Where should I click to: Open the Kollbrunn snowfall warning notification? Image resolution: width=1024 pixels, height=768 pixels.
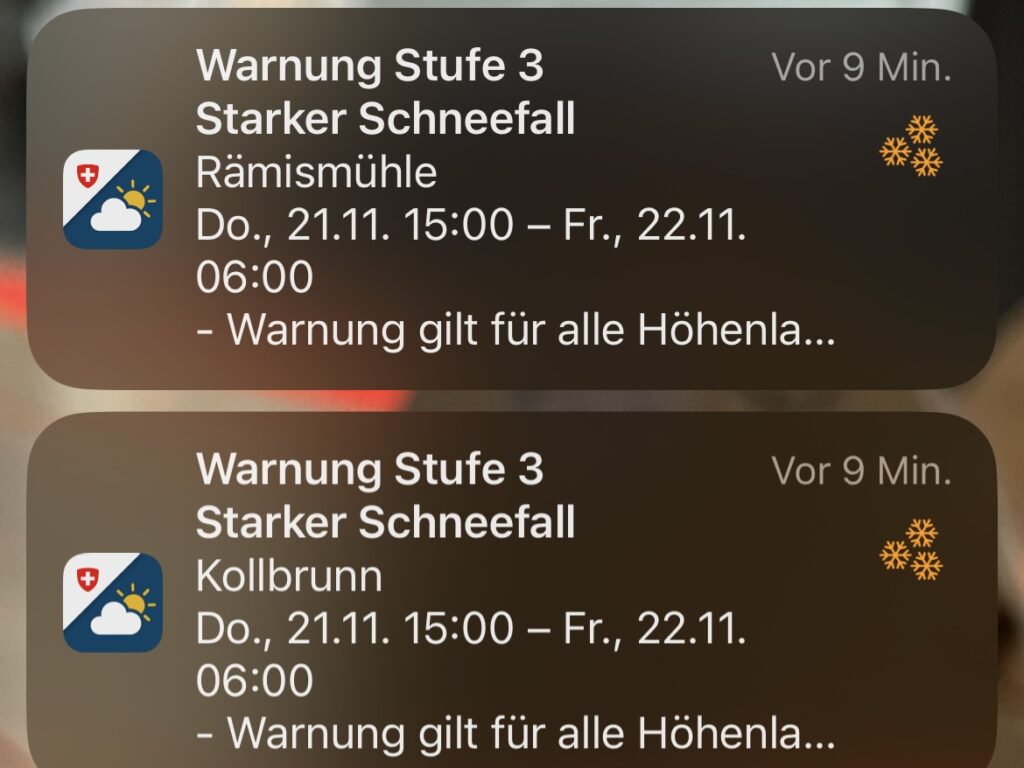(512, 600)
